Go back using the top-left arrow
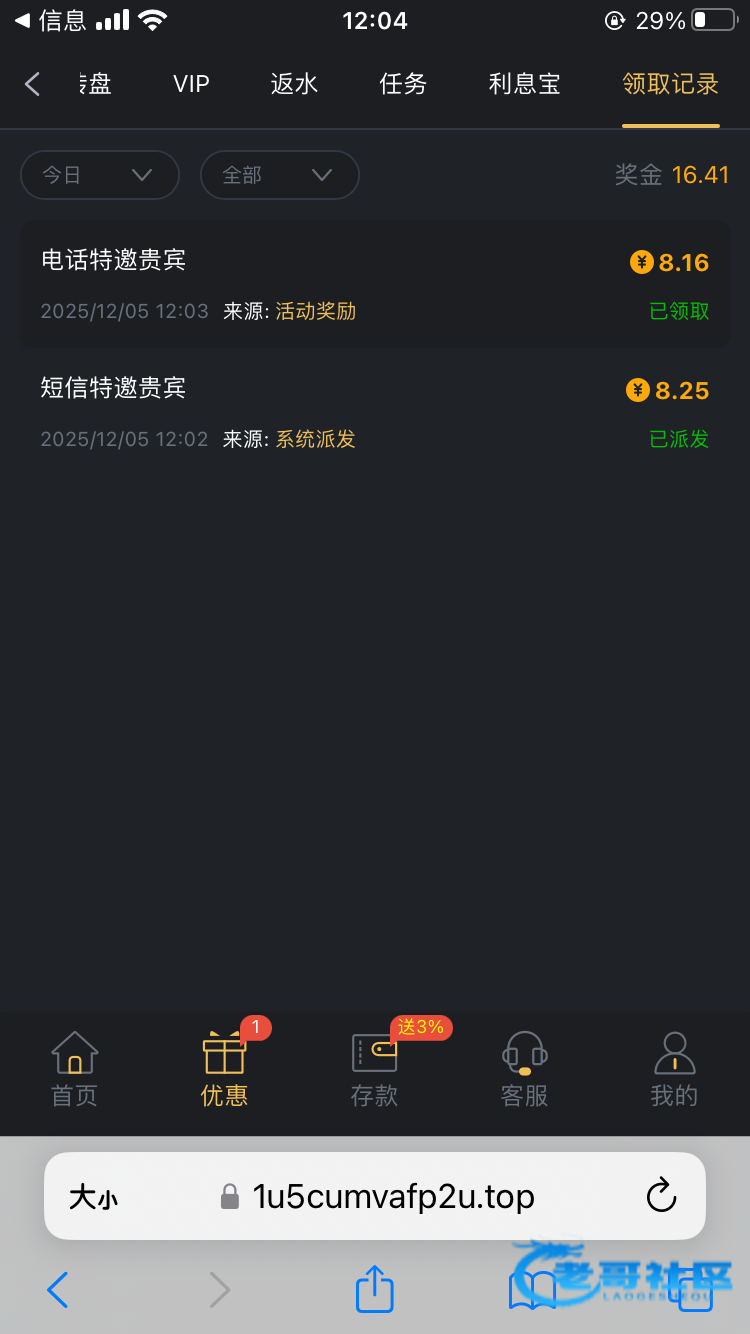The image size is (750, 1334). coord(32,84)
